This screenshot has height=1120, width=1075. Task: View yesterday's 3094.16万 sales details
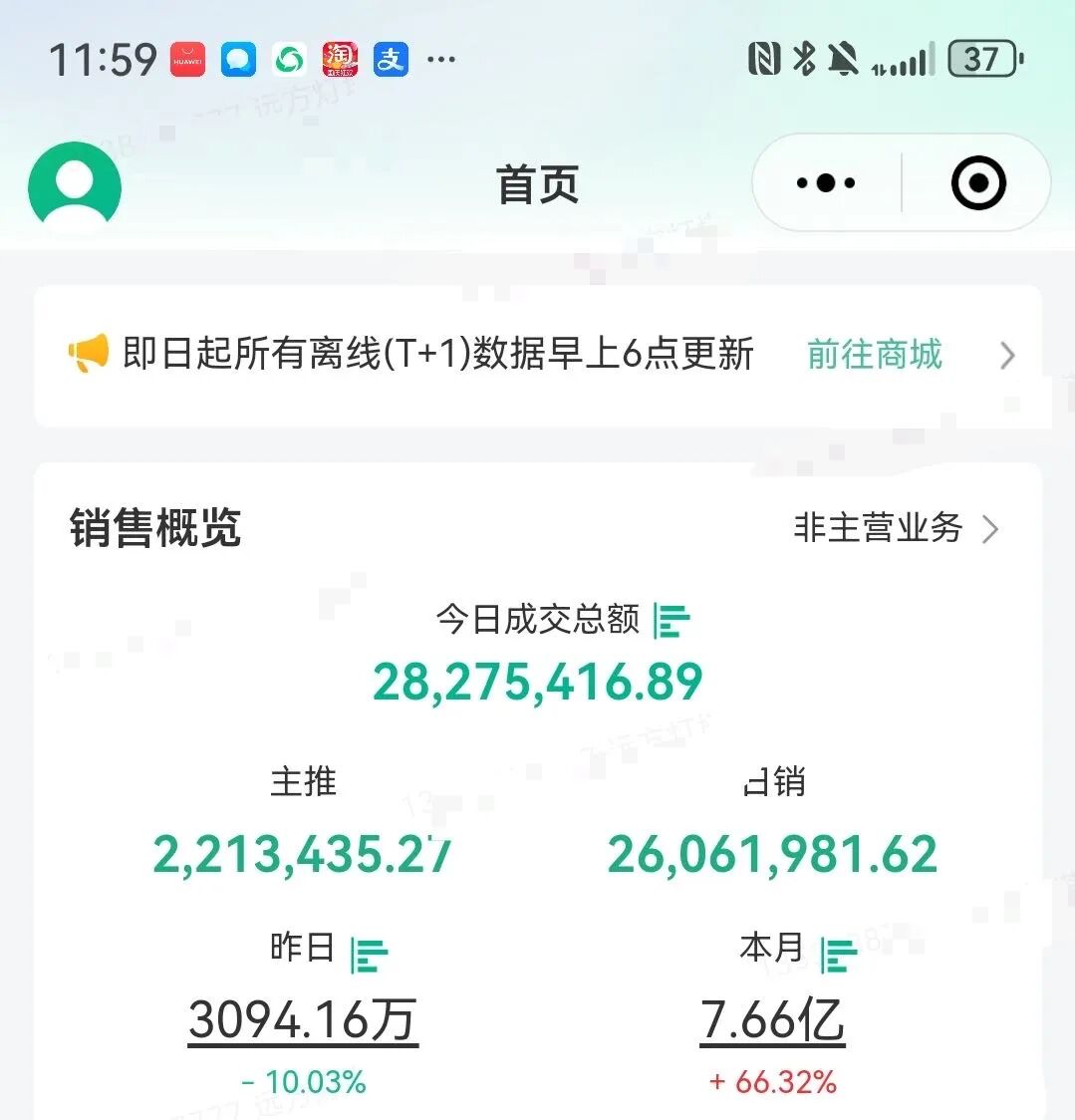point(303,1020)
